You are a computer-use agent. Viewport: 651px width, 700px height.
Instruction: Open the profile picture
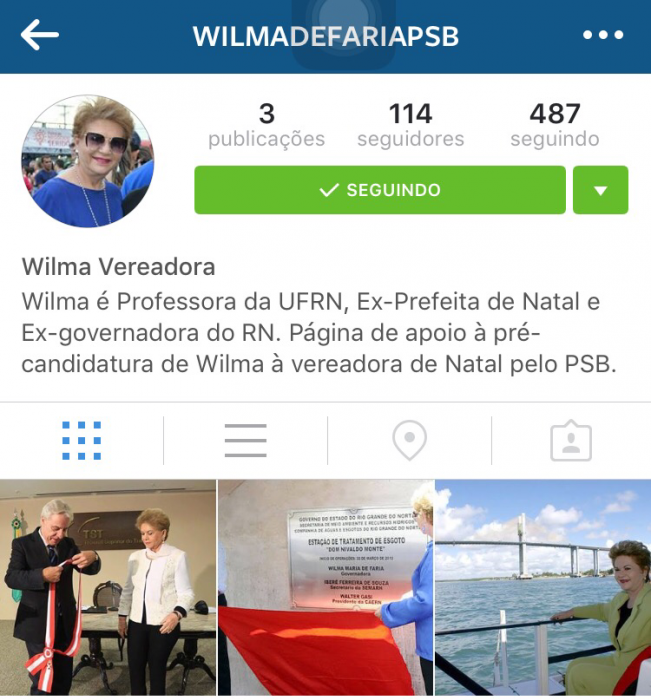tap(88, 161)
